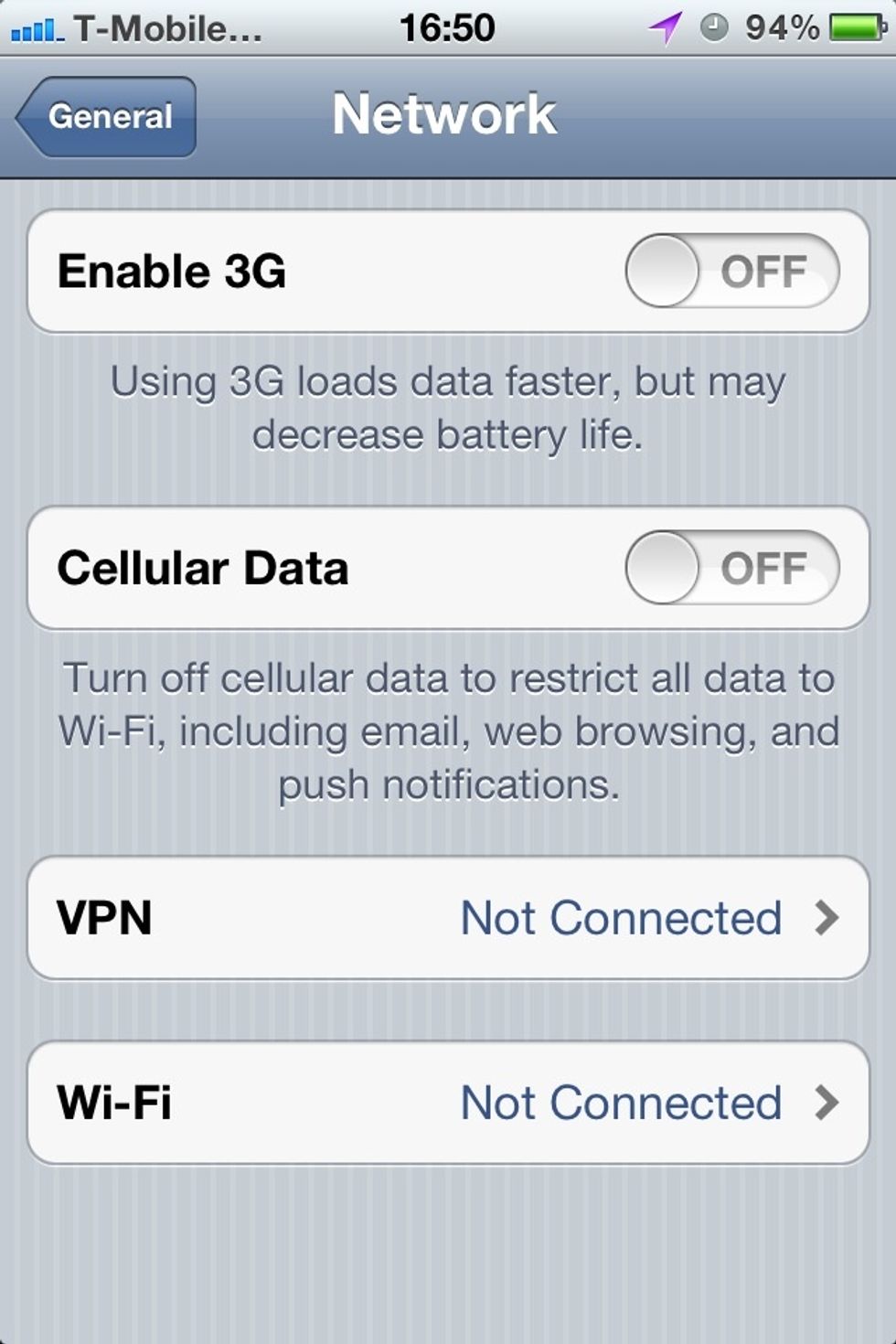The height and width of the screenshot is (1344, 896).
Task: Go back to General settings
Action: (x=108, y=117)
